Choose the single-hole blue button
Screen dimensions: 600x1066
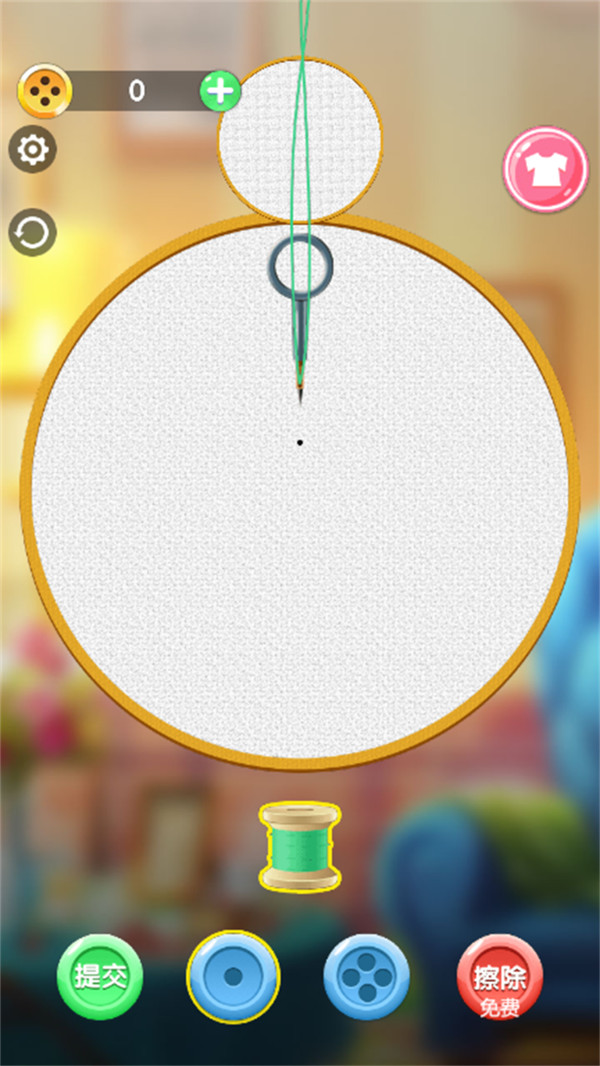(x=233, y=977)
